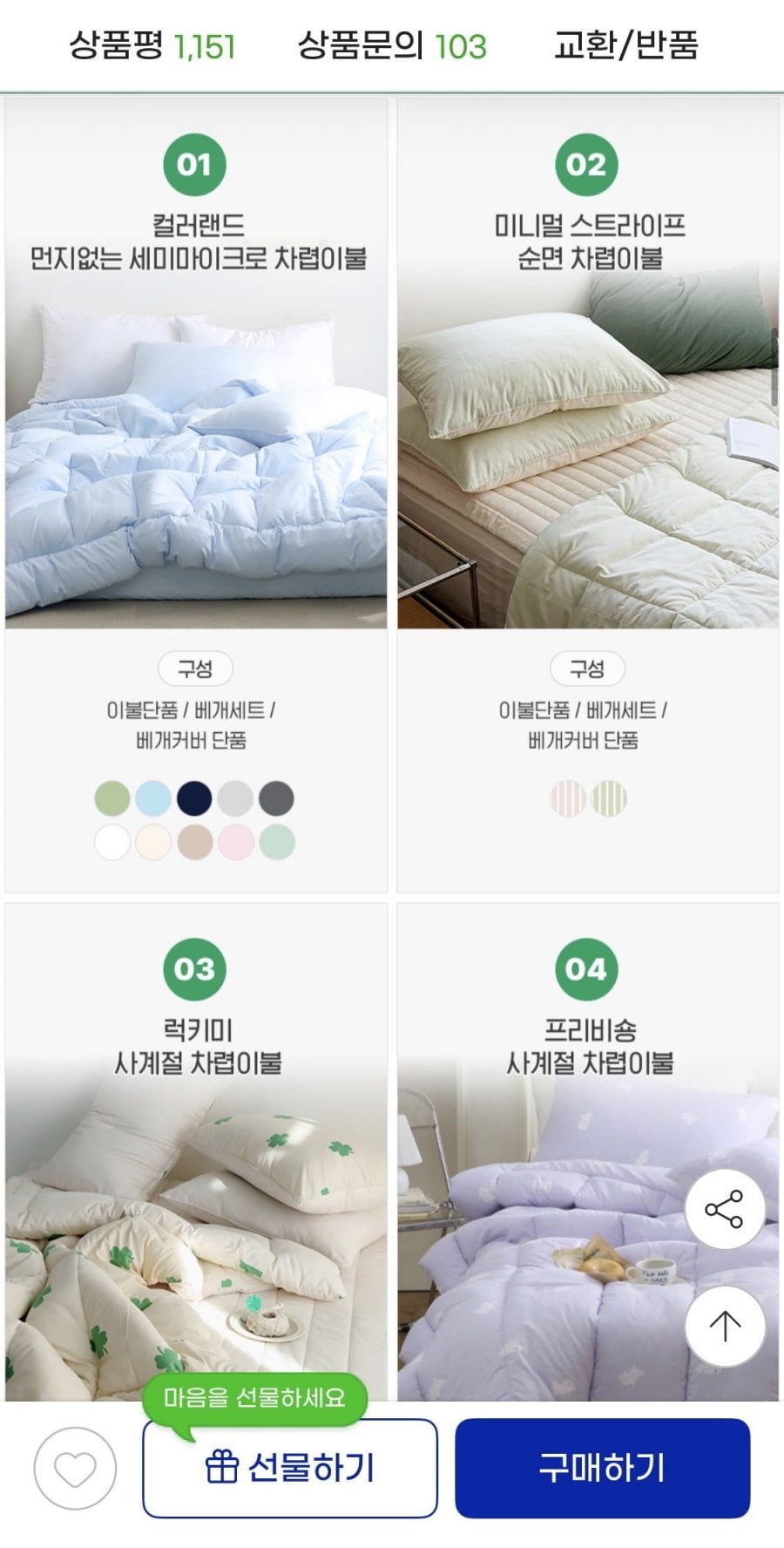
Task: Add this product to wishlist with the heart
Action: pyautogui.click(x=75, y=1469)
